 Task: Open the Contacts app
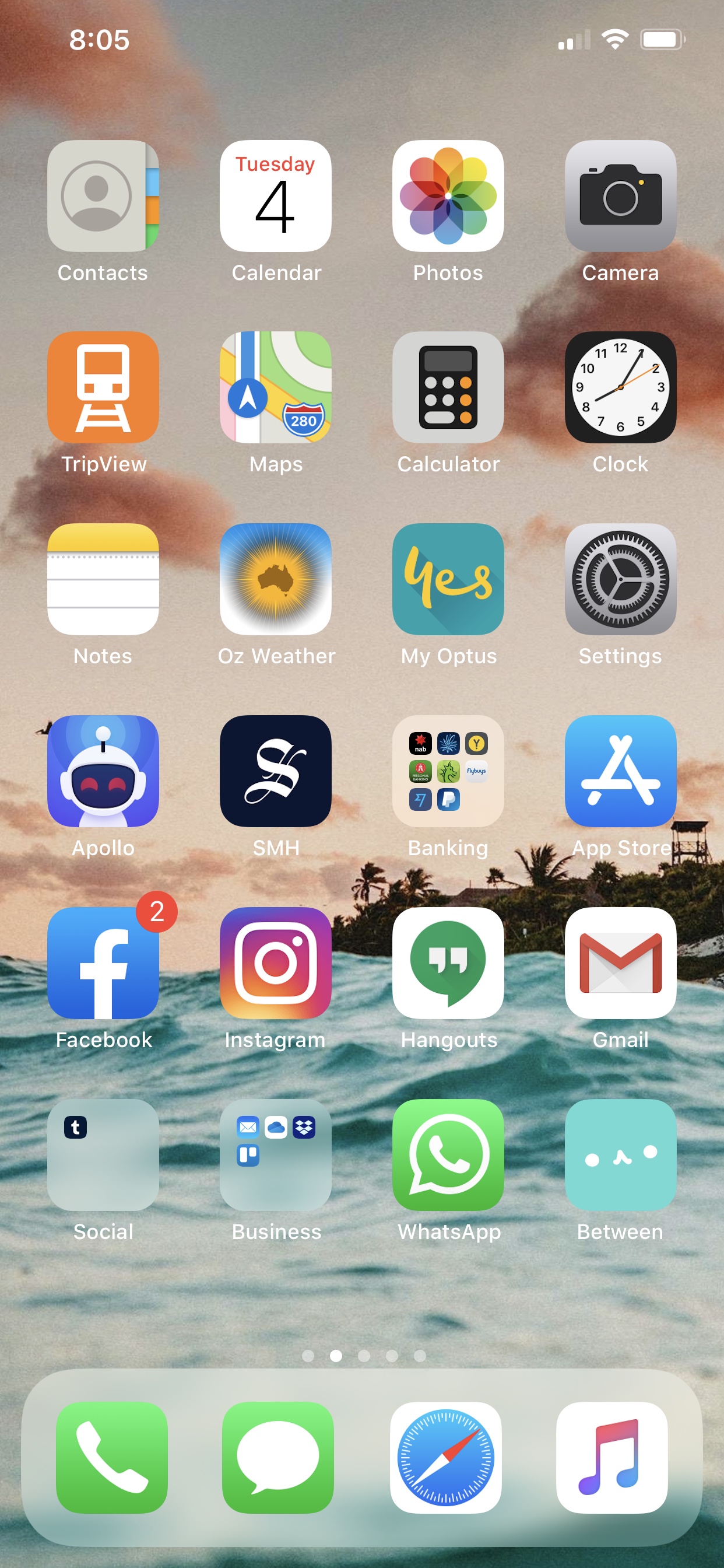(103, 196)
